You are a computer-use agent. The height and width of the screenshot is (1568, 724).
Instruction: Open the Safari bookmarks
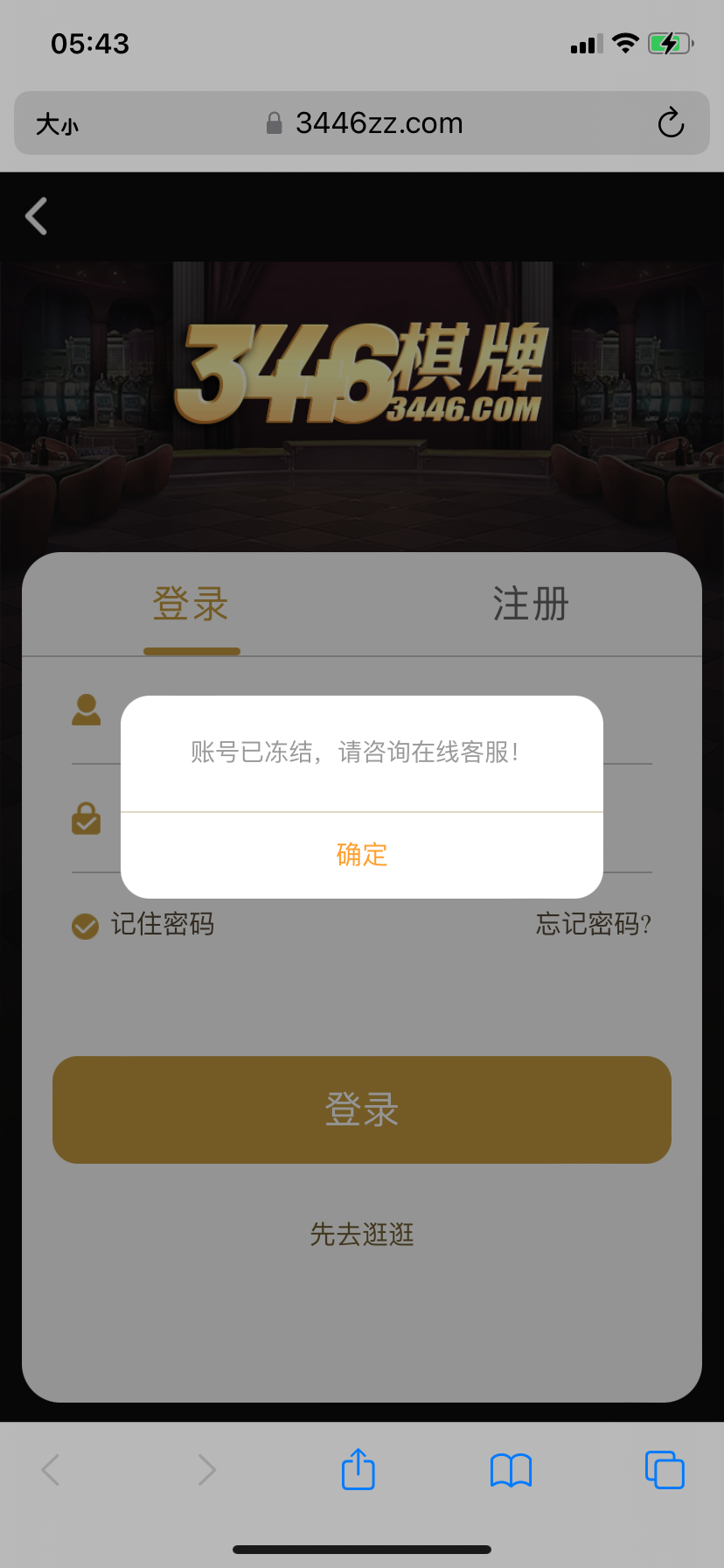(511, 1470)
